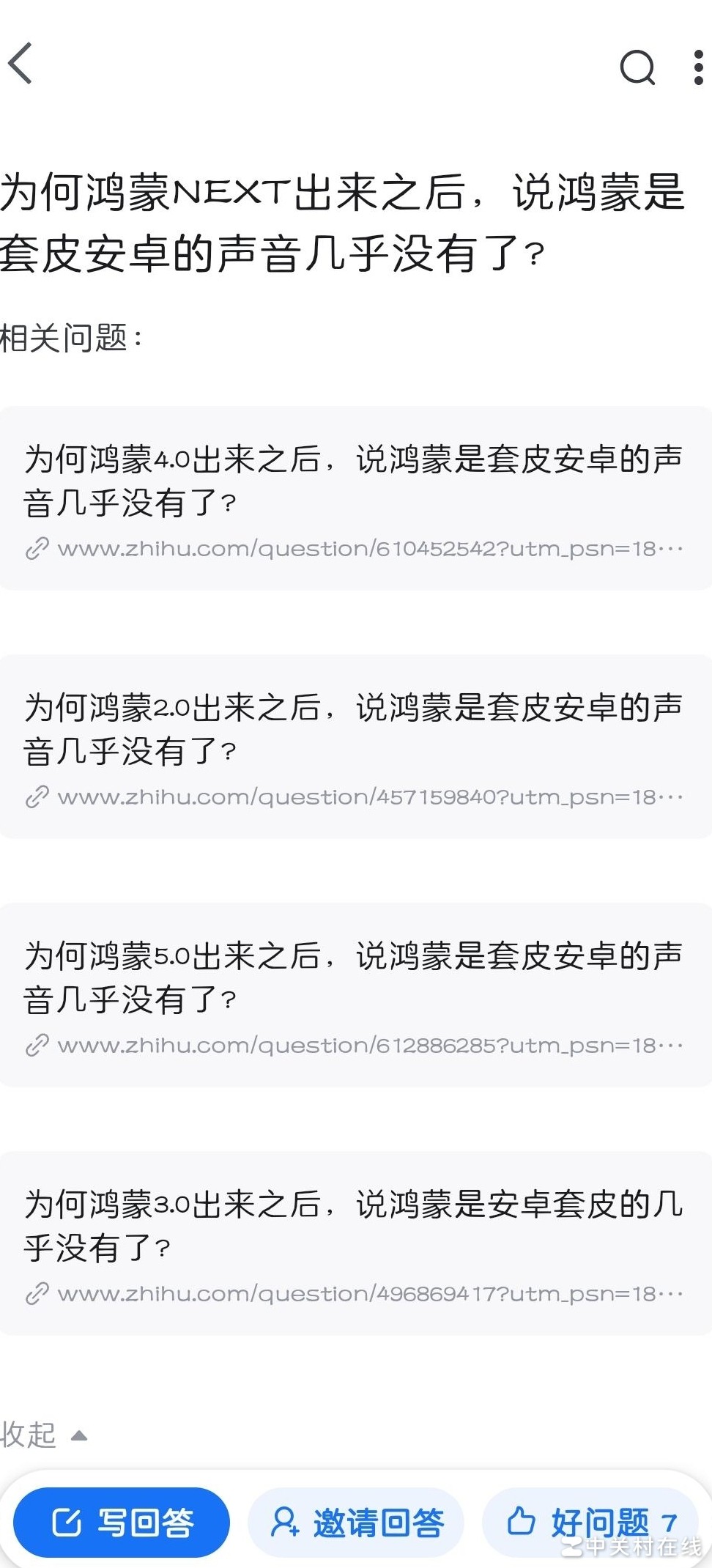712x1568 pixels.
Task: Tap 邀请回答 to invite answers
Action: coord(357,1523)
